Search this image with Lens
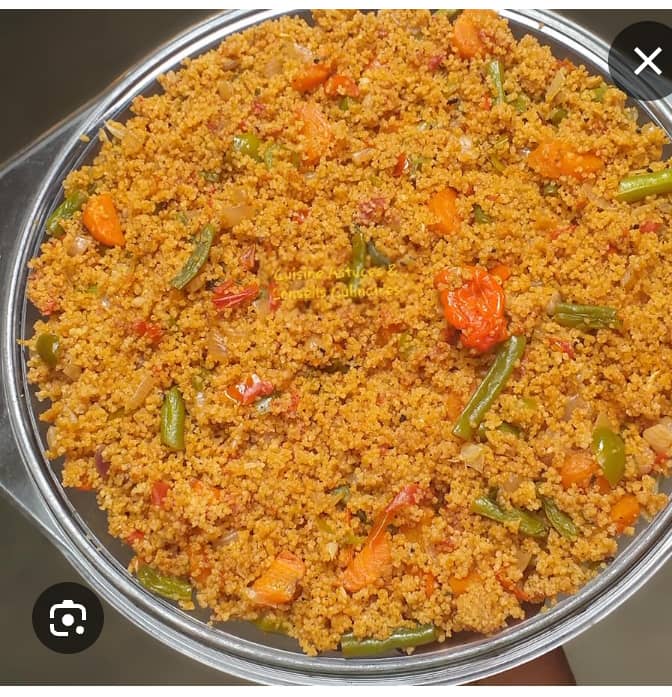 point(68,618)
